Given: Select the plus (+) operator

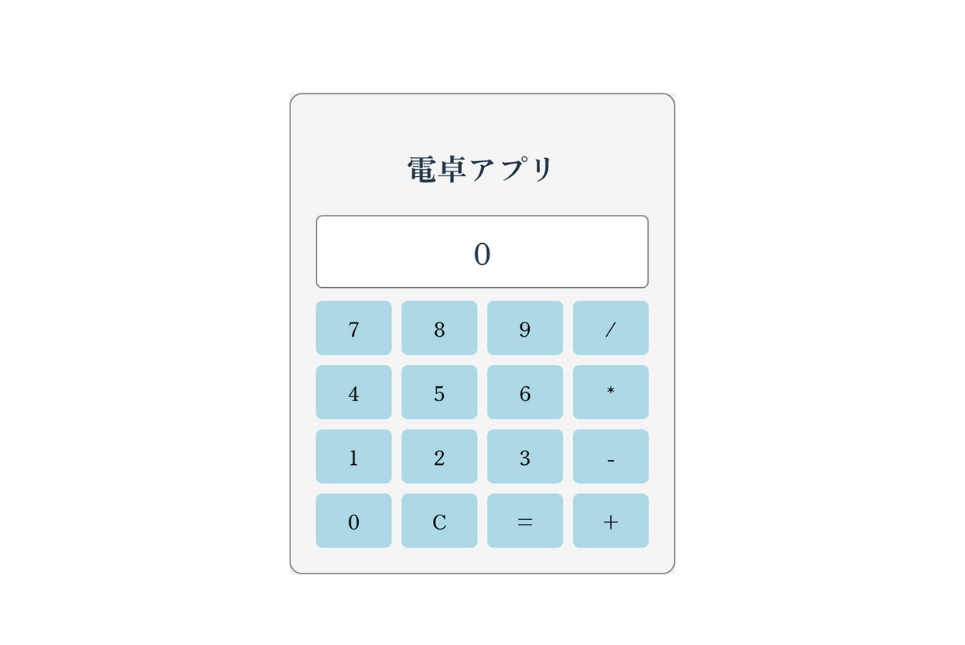Looking at the screenshot, I should (x=610, y=520).
